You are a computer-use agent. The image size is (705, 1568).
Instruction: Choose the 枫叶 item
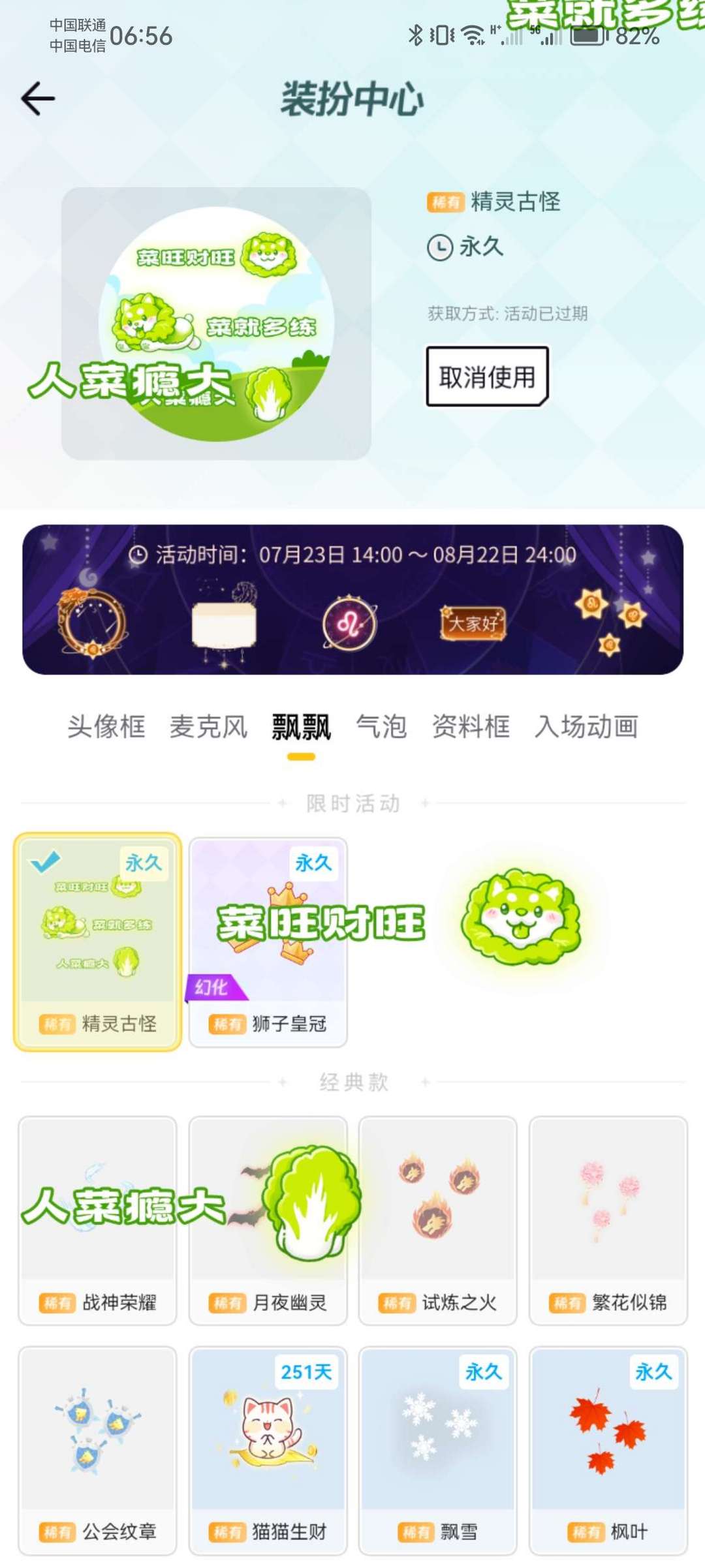tap(608, 1451)
